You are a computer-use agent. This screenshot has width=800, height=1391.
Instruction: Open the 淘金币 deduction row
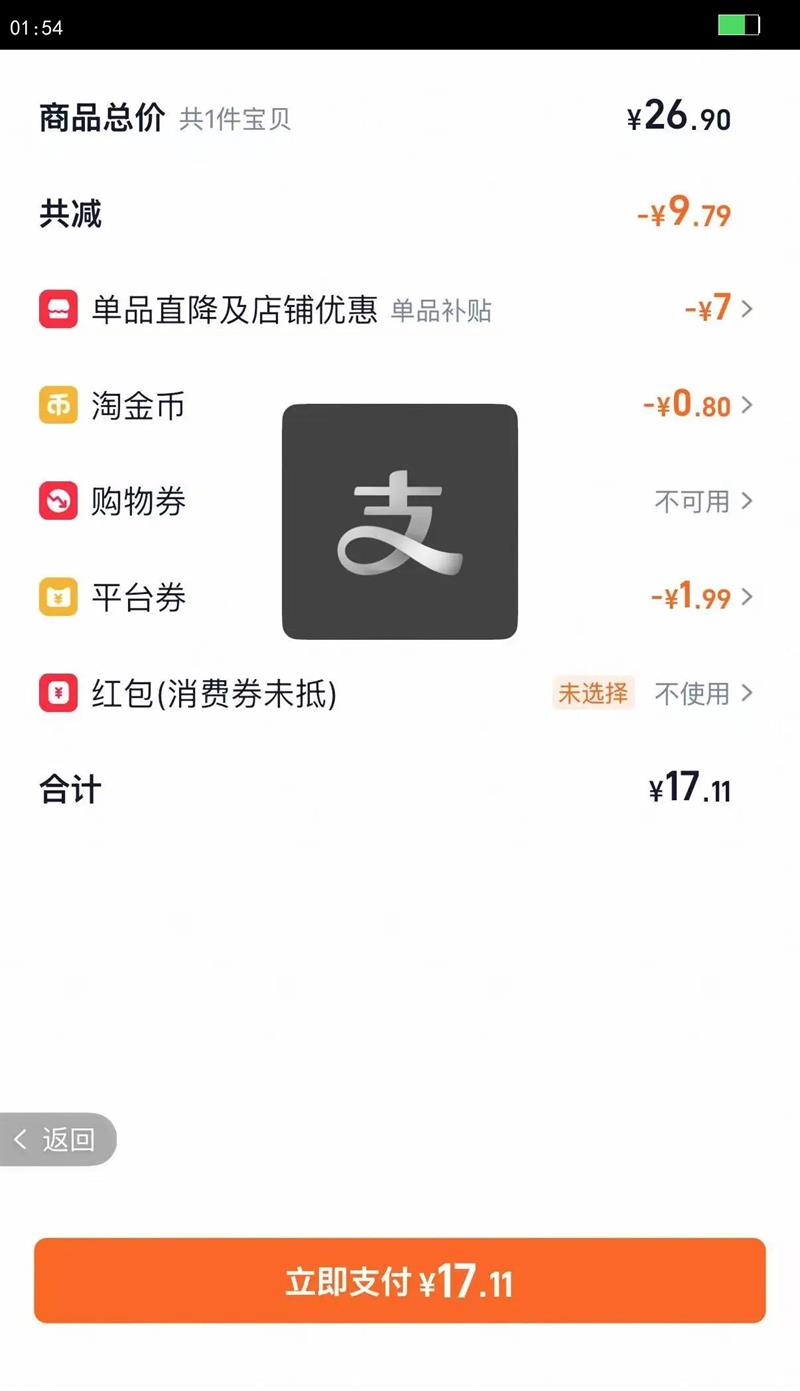coord(698,405)
